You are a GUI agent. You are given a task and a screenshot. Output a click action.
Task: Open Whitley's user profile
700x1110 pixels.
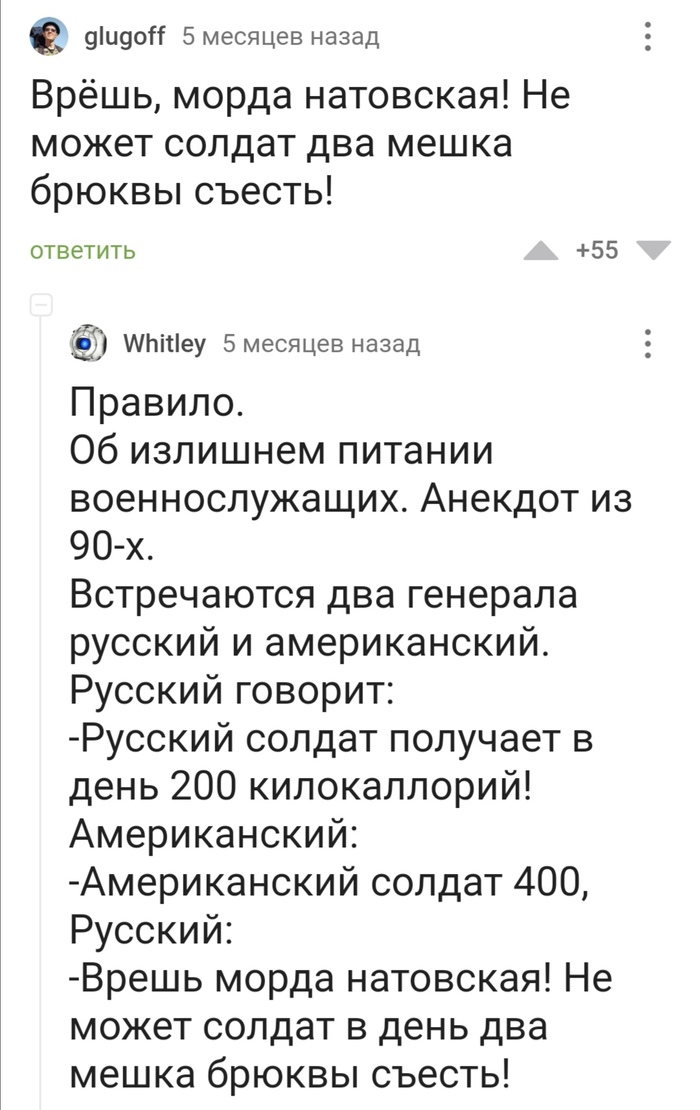coord(163,345)
